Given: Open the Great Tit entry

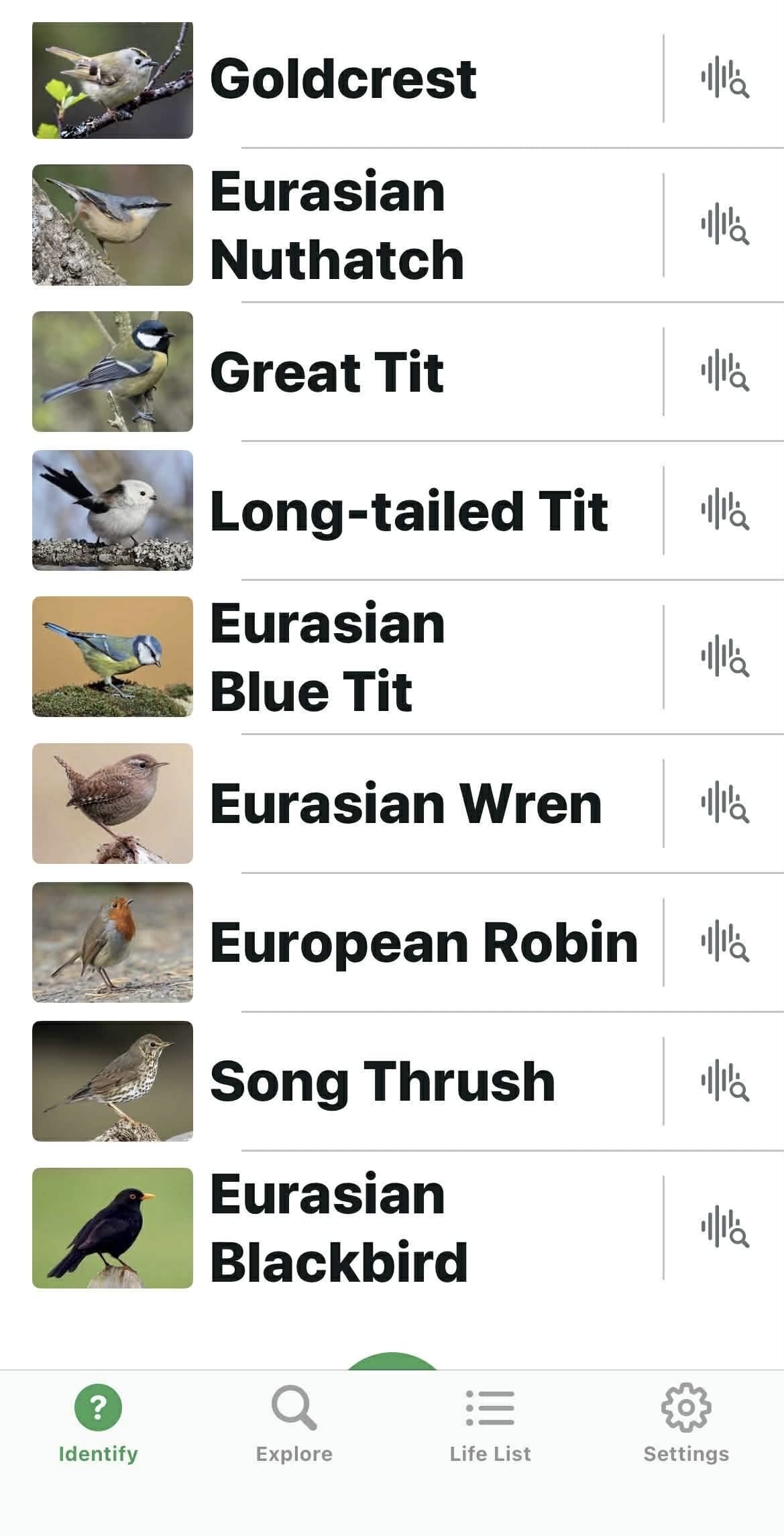Looking at the screenshot, I should [327, 372].
